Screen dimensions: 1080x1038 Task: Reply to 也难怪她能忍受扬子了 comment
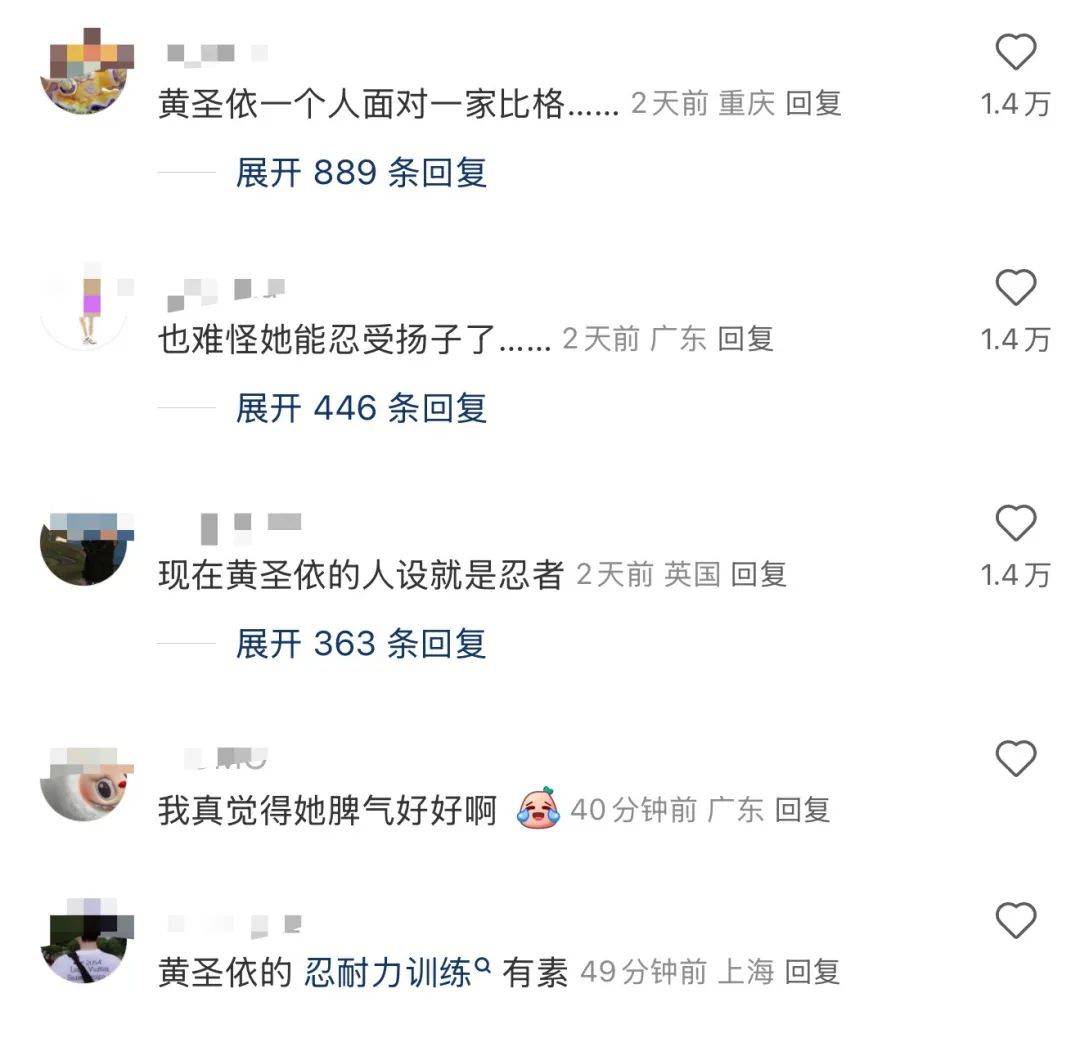(745, 339)
